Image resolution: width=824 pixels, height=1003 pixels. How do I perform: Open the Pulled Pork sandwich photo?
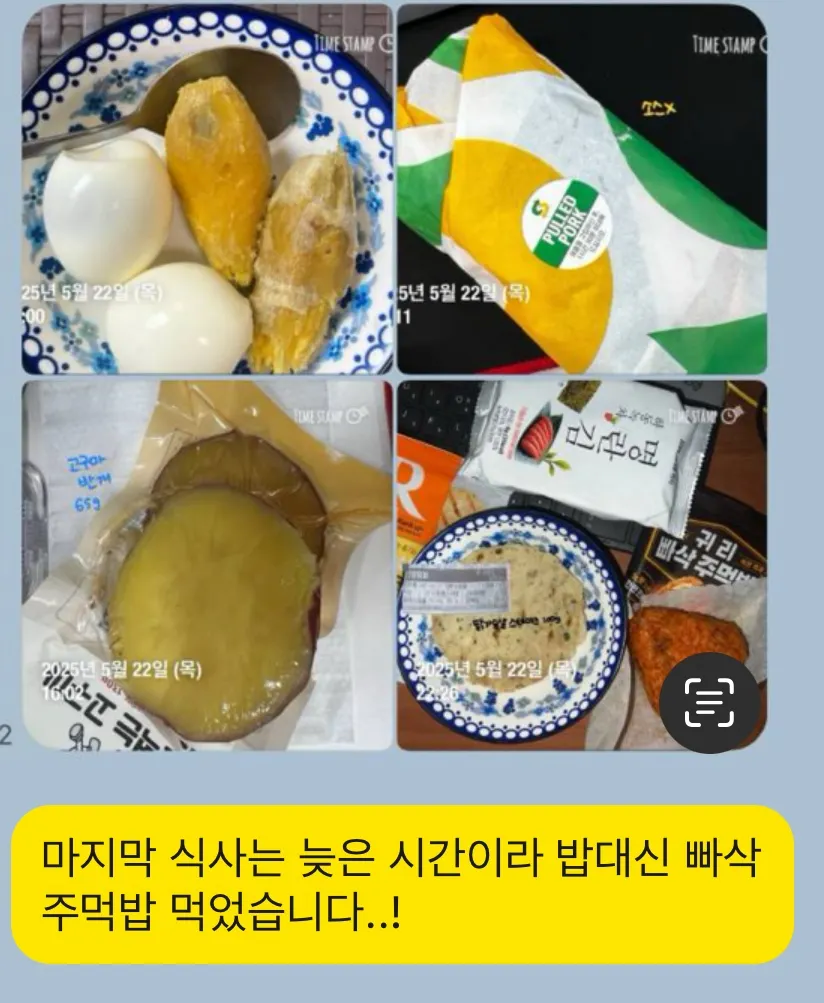pyautogui.click(x=582, y=189)
